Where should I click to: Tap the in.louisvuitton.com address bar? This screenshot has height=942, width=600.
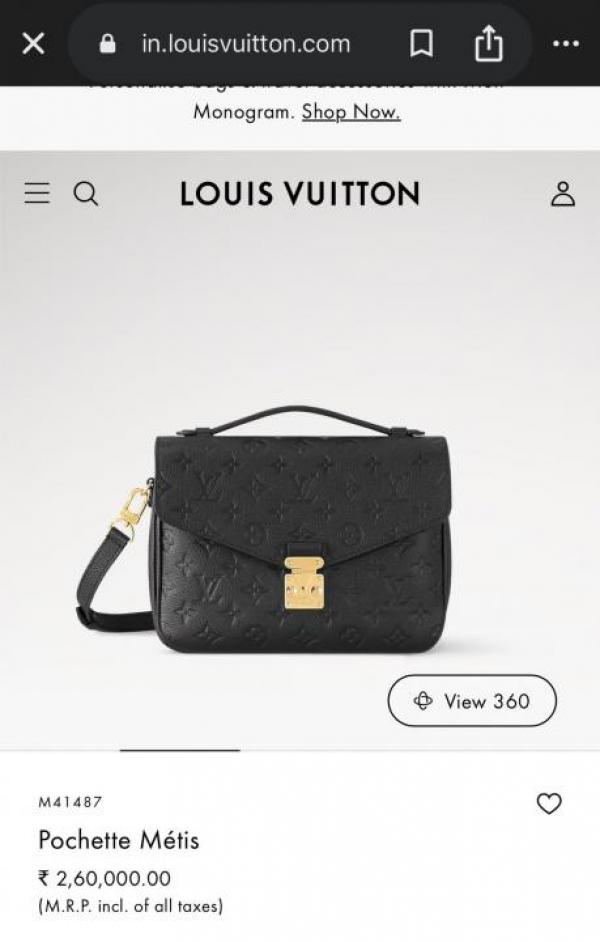point(245,44)
